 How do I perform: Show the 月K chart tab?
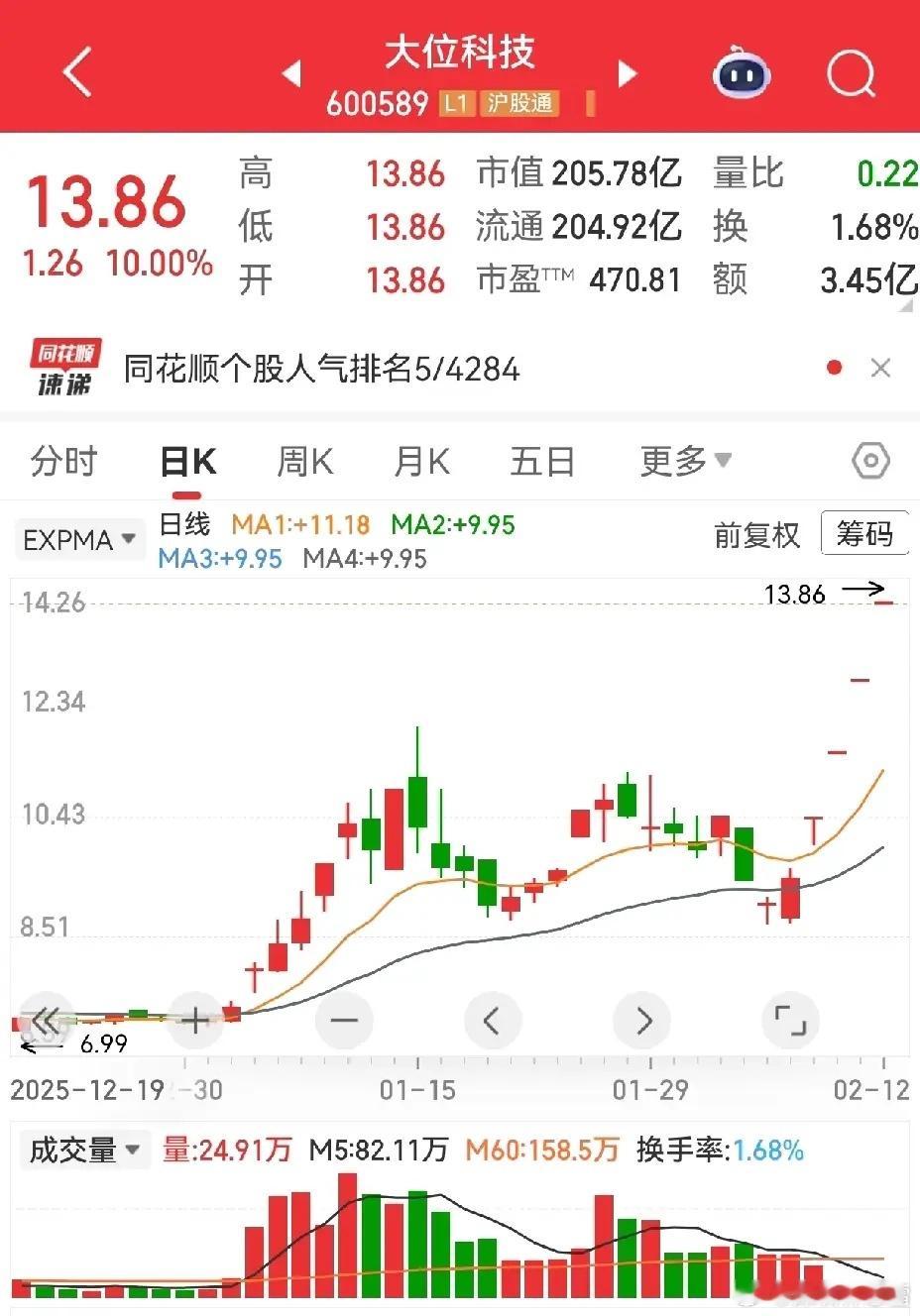click(x=421, y=462)
